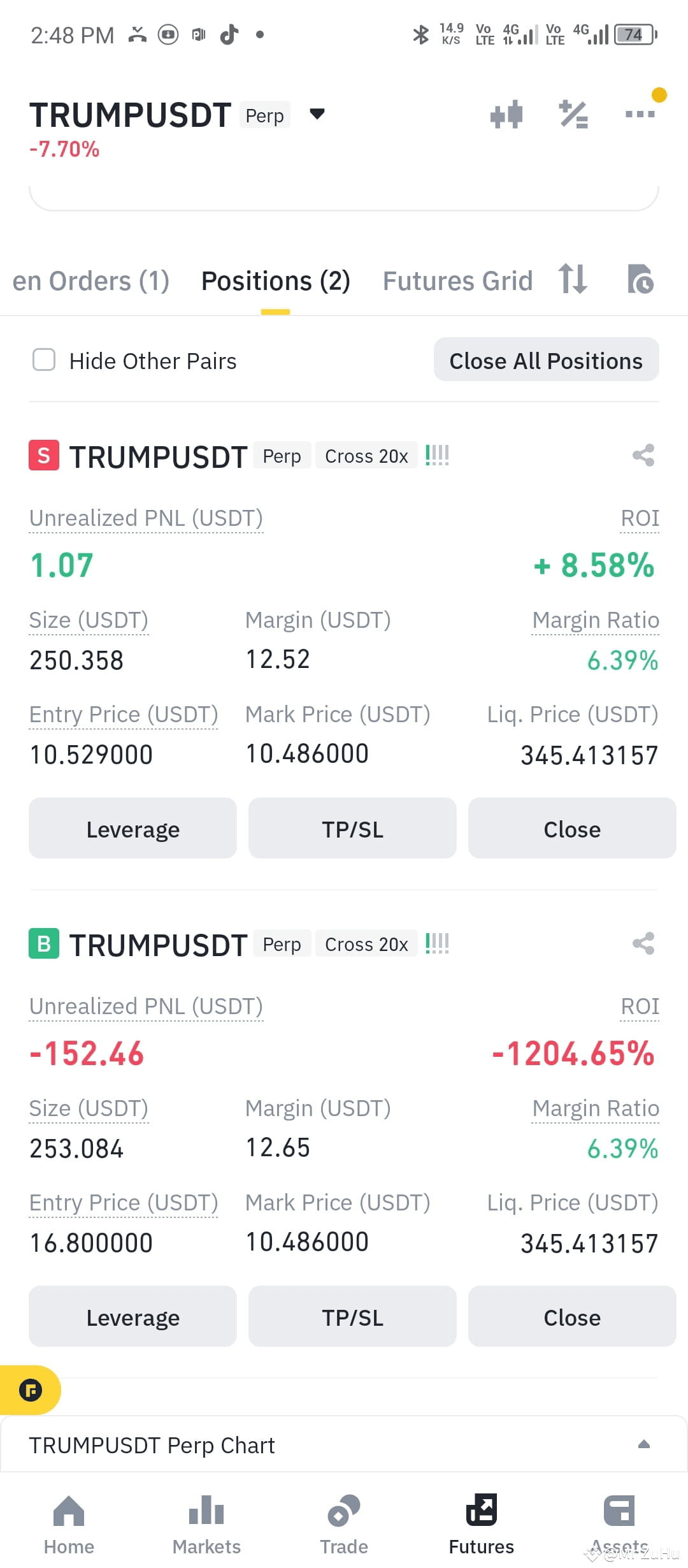The height and width of the screenshot is (1568, 688).
Task: Close the short TRUMPUSDT position
Action: pyautogui.click(x=572, y=828)
